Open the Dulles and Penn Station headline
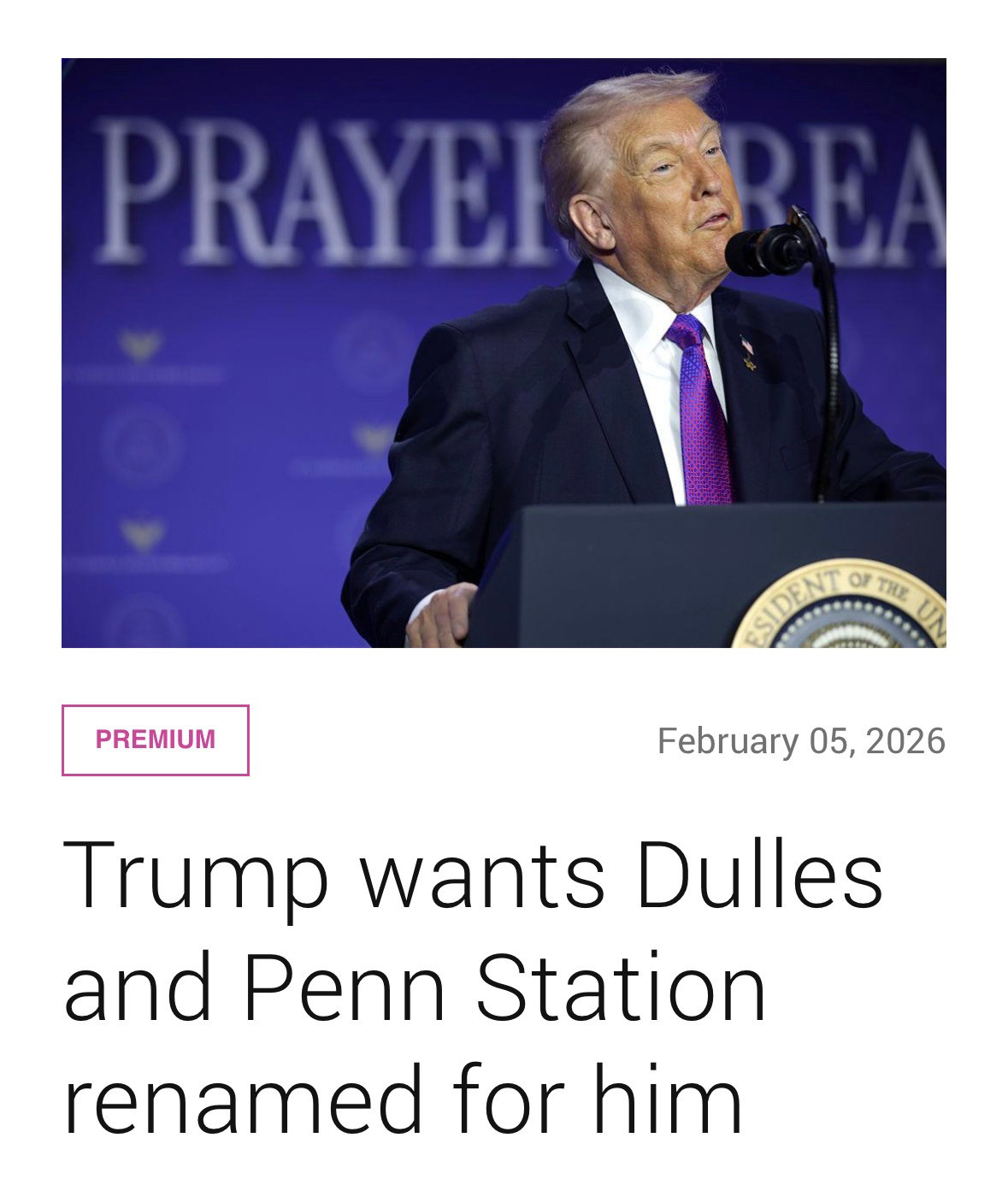 pos(472,986)
